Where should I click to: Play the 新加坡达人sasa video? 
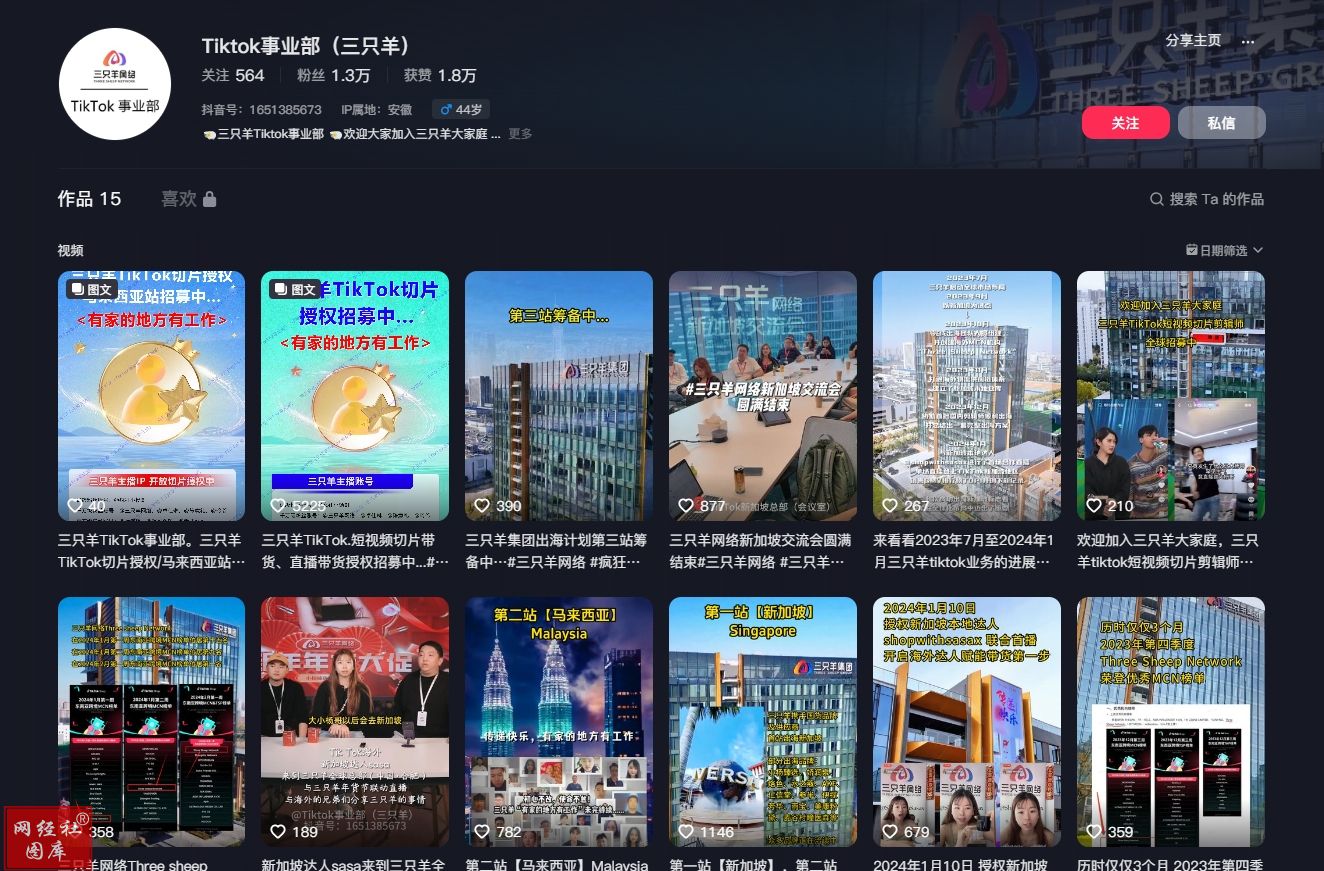(355, 721)
